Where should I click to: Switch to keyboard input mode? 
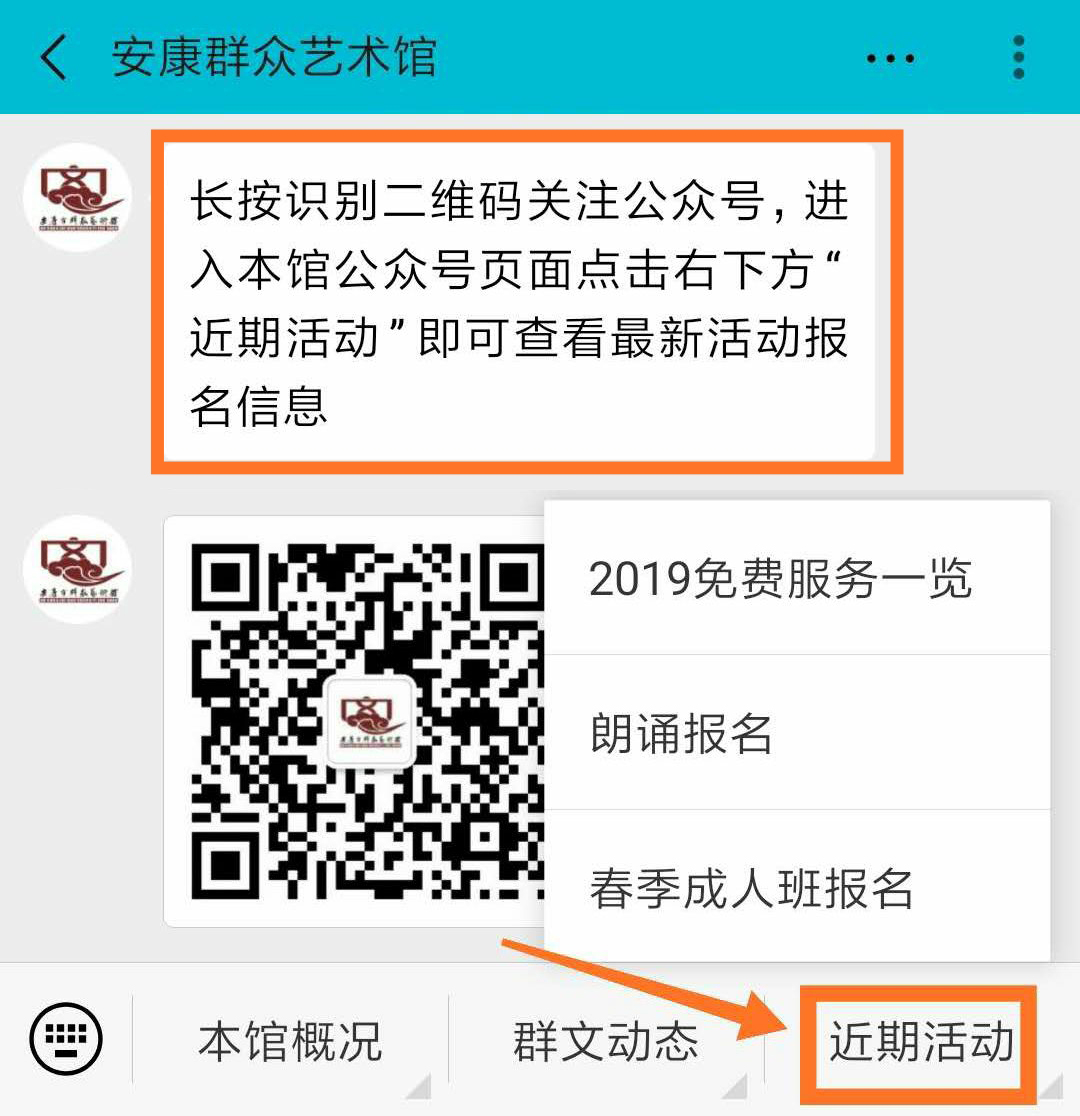tap(66, 1040)
